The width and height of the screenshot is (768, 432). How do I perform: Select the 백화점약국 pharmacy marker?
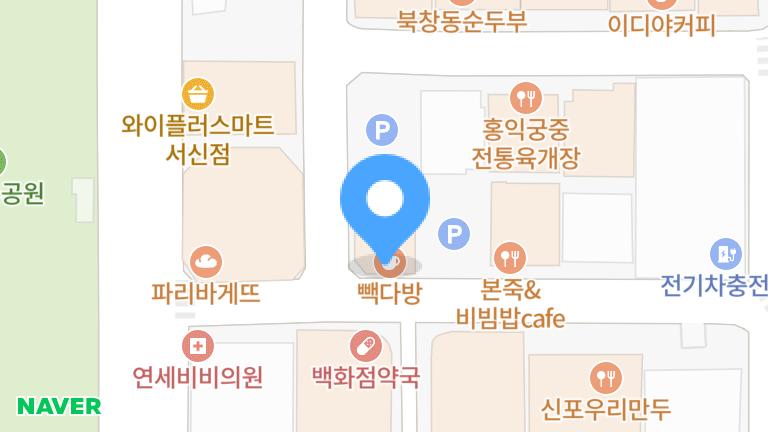tap(365, 347)
